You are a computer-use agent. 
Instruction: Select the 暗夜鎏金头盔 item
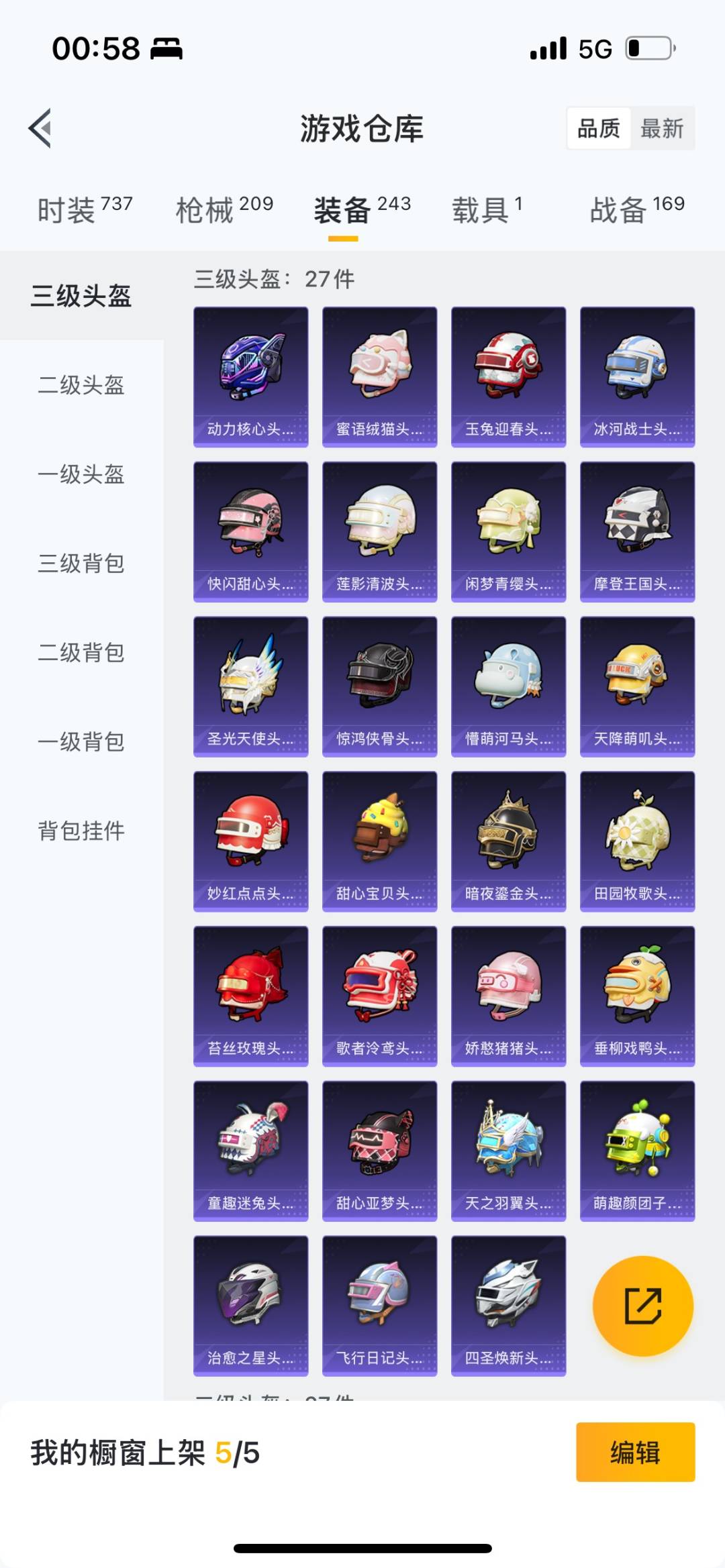point(508,841)
